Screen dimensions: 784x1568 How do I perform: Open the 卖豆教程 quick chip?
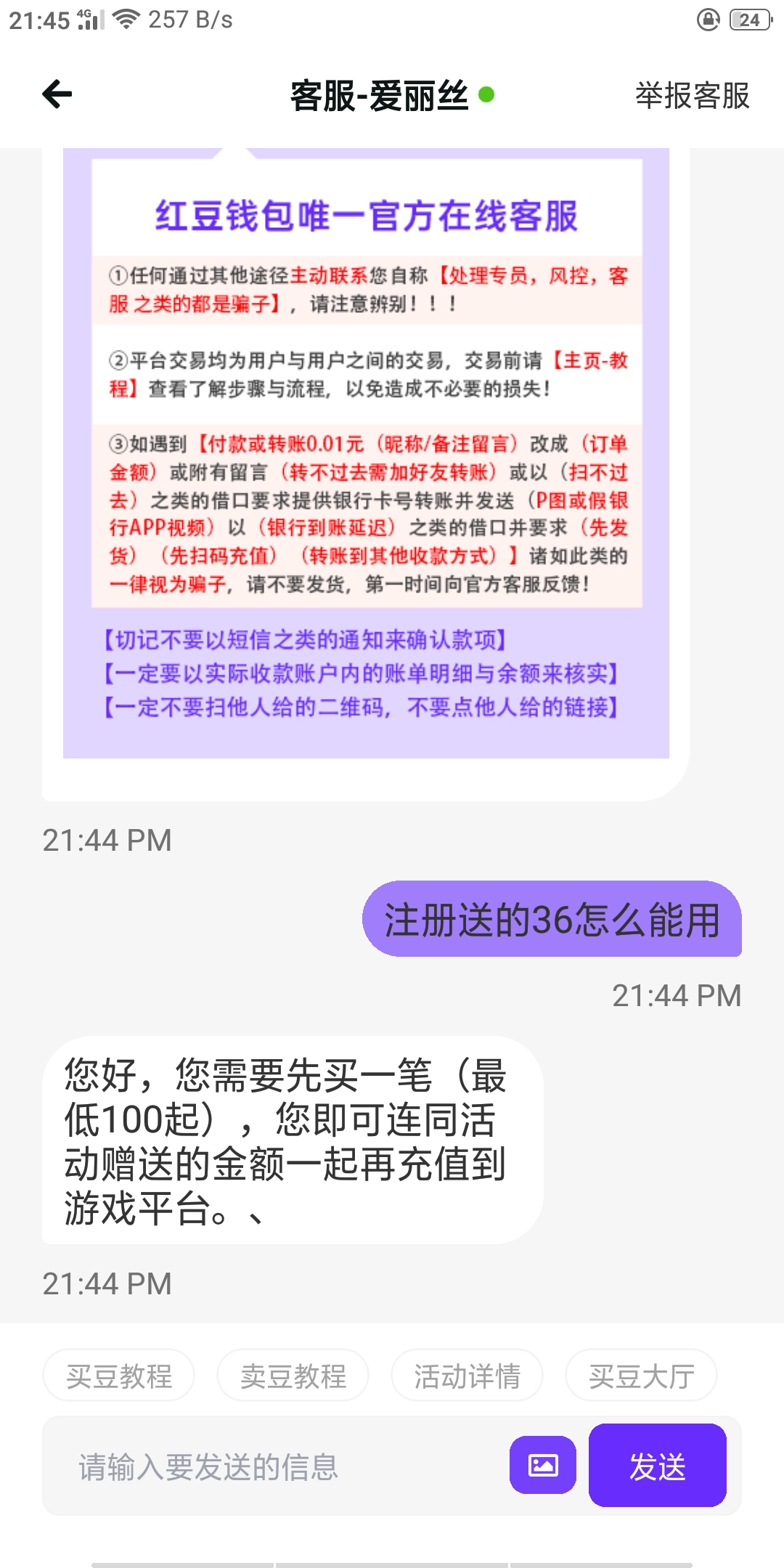[x=293, y=1376]
